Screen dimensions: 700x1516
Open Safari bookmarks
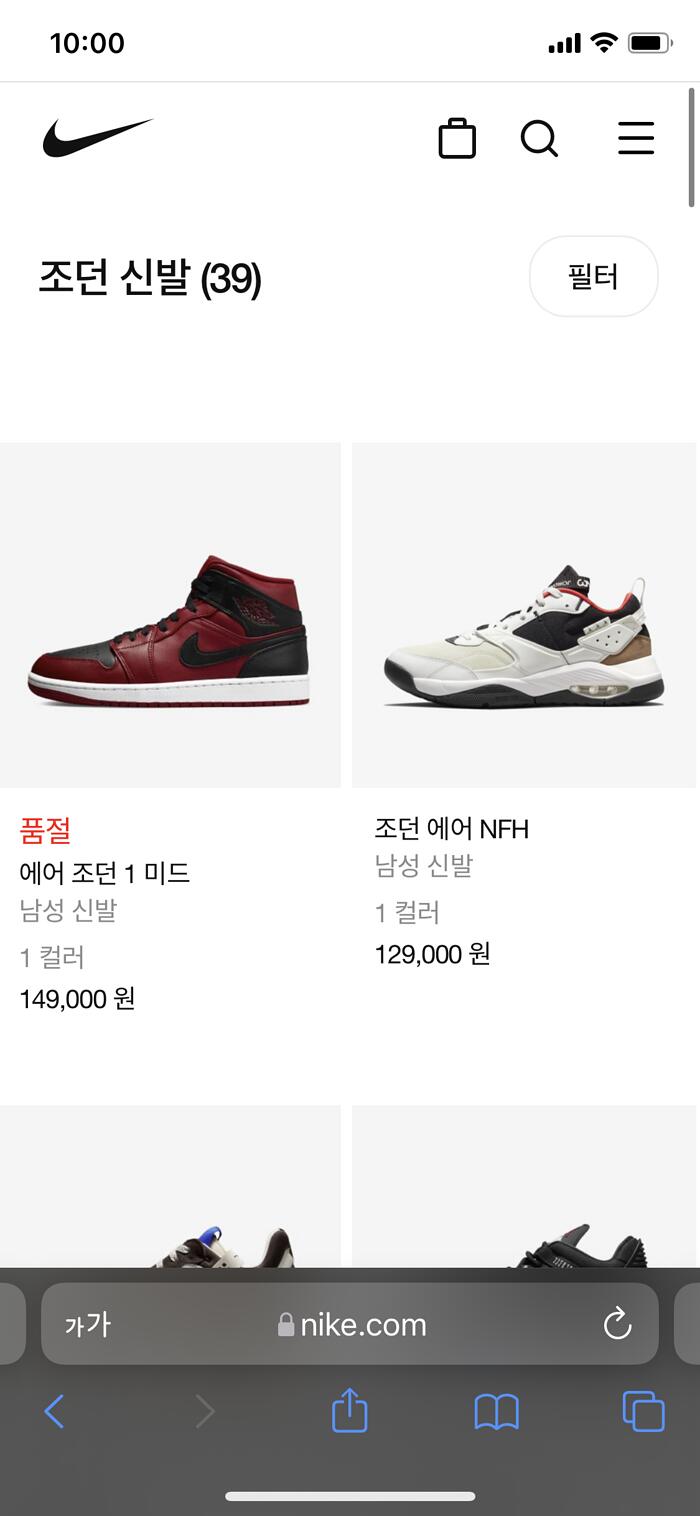click(496, 1412)
